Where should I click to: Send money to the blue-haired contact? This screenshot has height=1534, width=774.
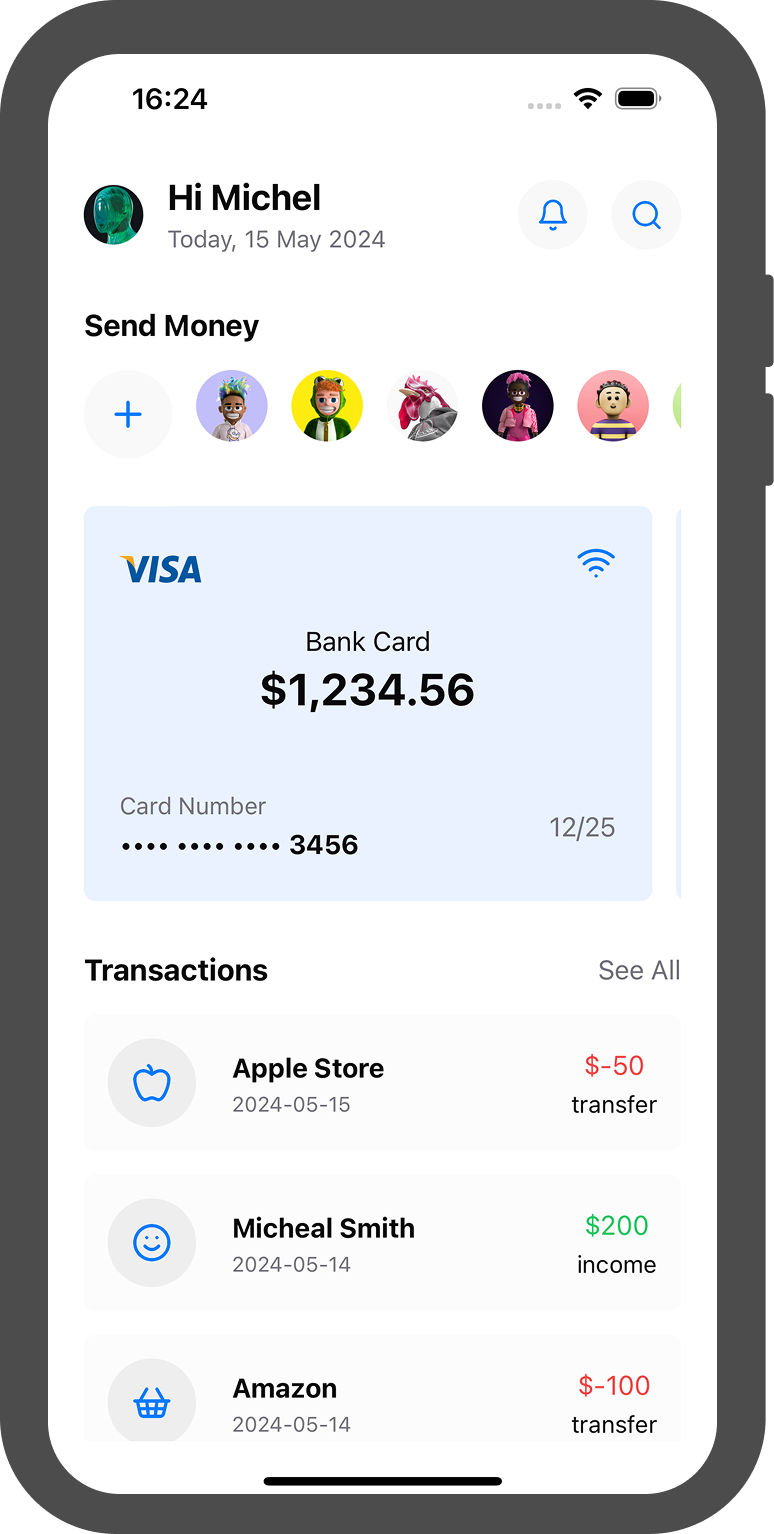pyautogui.click(x=232, y=406)
